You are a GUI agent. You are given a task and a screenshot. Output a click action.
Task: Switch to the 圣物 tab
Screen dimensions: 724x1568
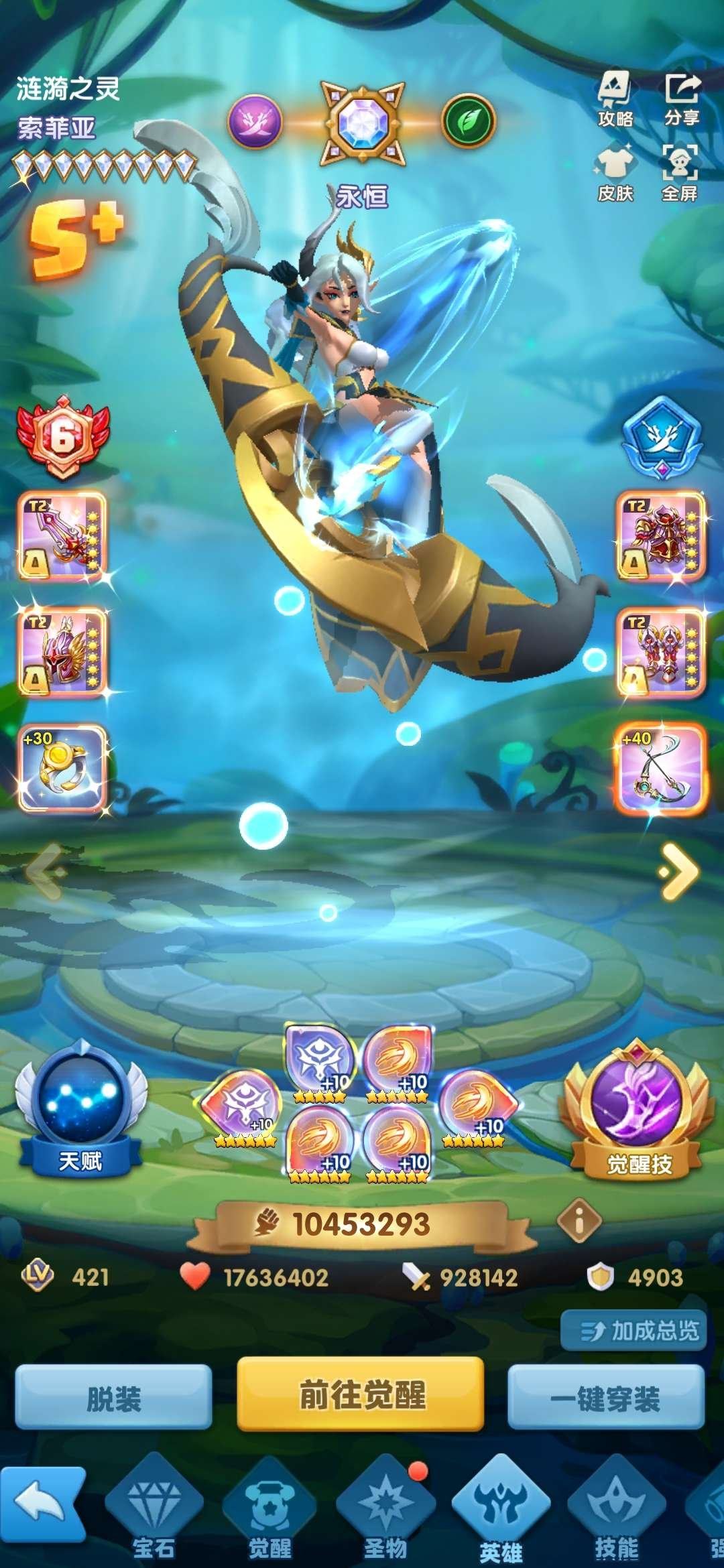pos(385,1512)
